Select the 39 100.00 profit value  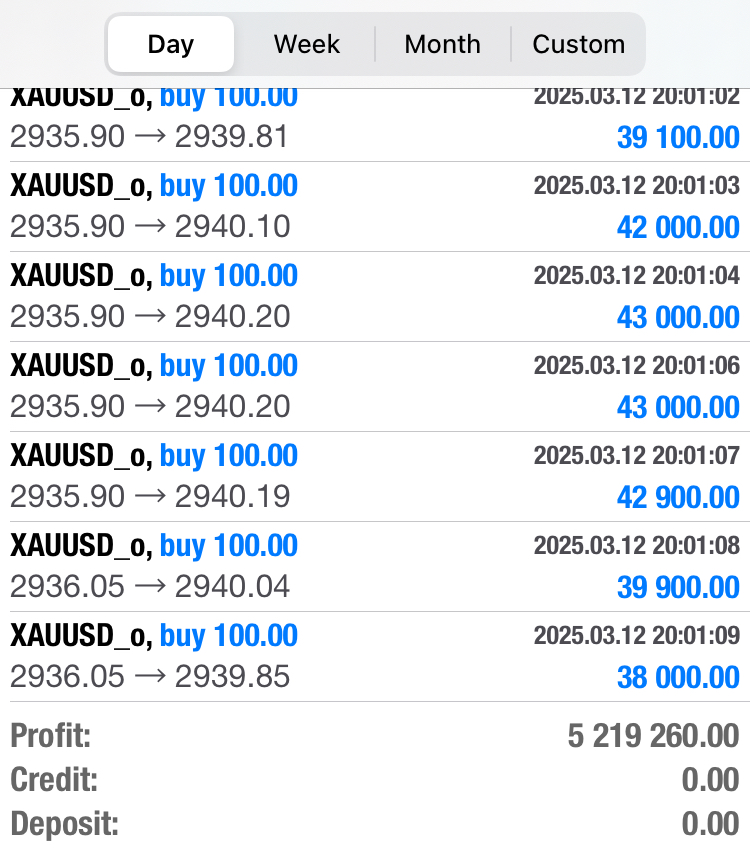click(678, 137)
